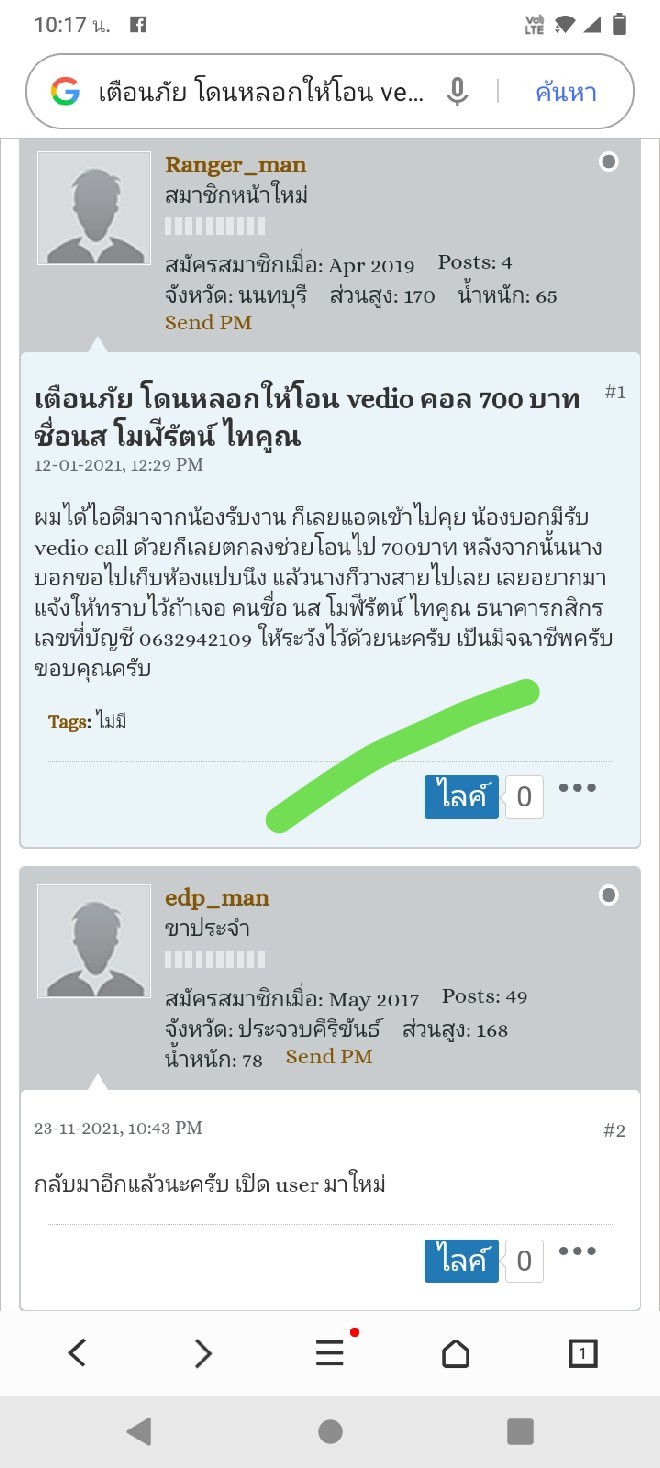Go back with browser back arrow
This screenshot has height=1468, width=660.
pyautogui.click(x=77, y=1353)
